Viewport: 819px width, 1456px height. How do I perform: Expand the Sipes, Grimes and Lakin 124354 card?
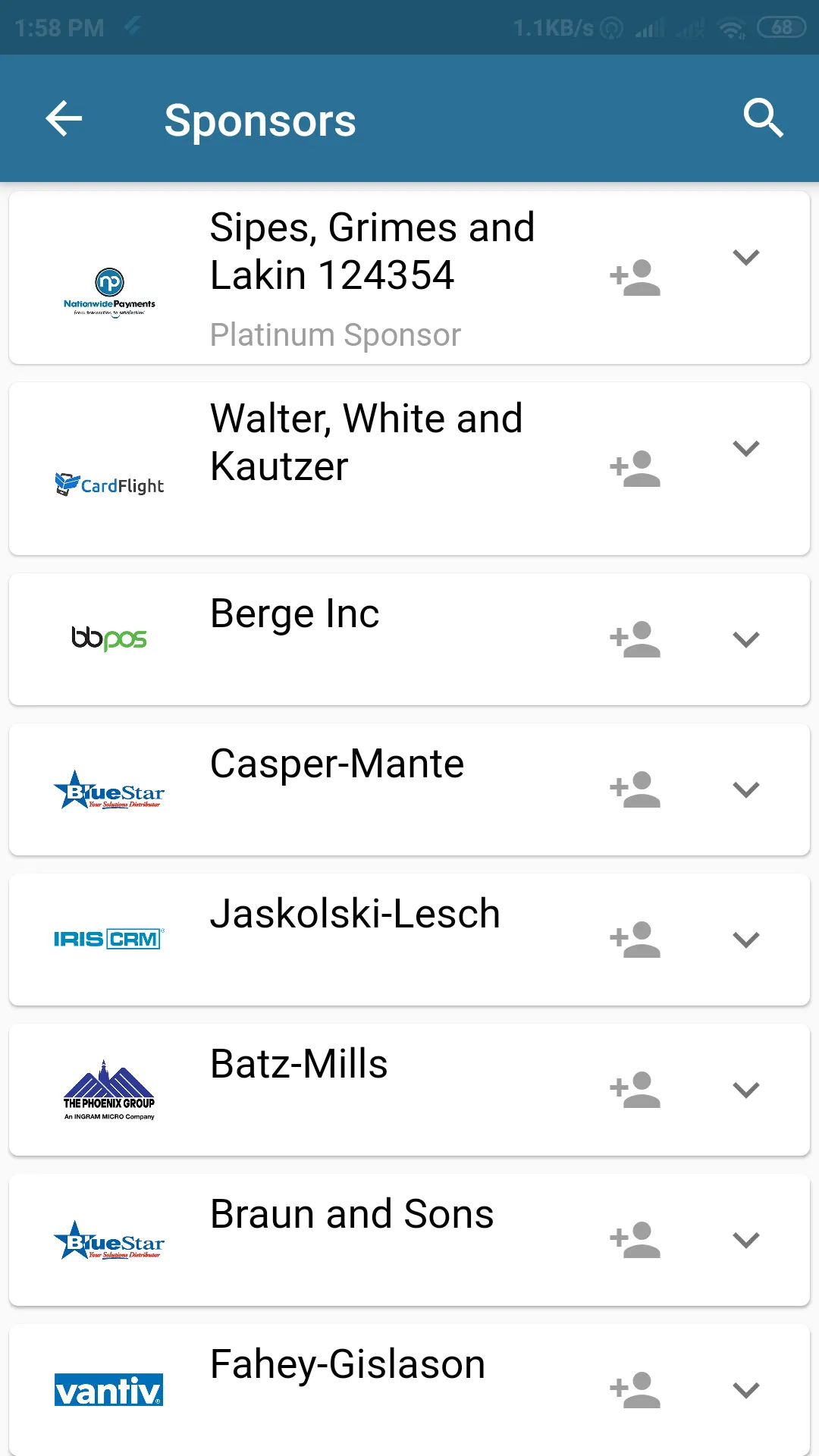click(x=746, y=258)
